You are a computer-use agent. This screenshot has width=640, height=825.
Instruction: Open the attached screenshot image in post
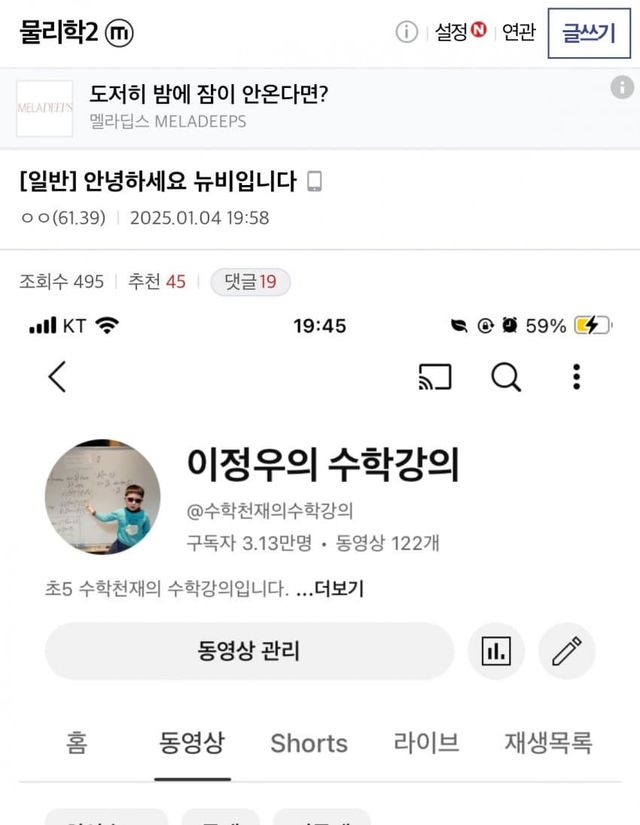(x=320, y=560)
